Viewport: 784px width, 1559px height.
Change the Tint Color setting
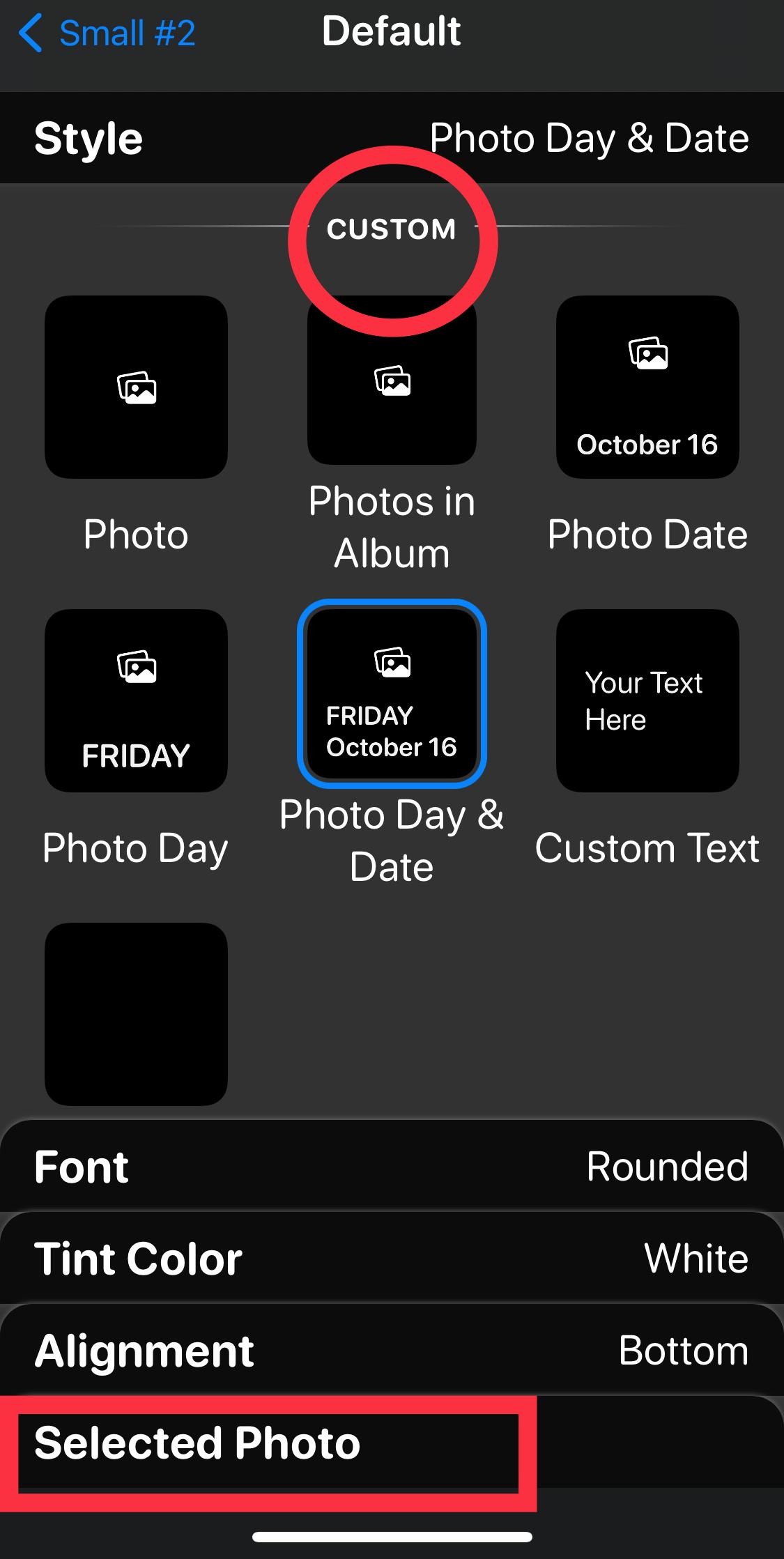[392, 1259]
